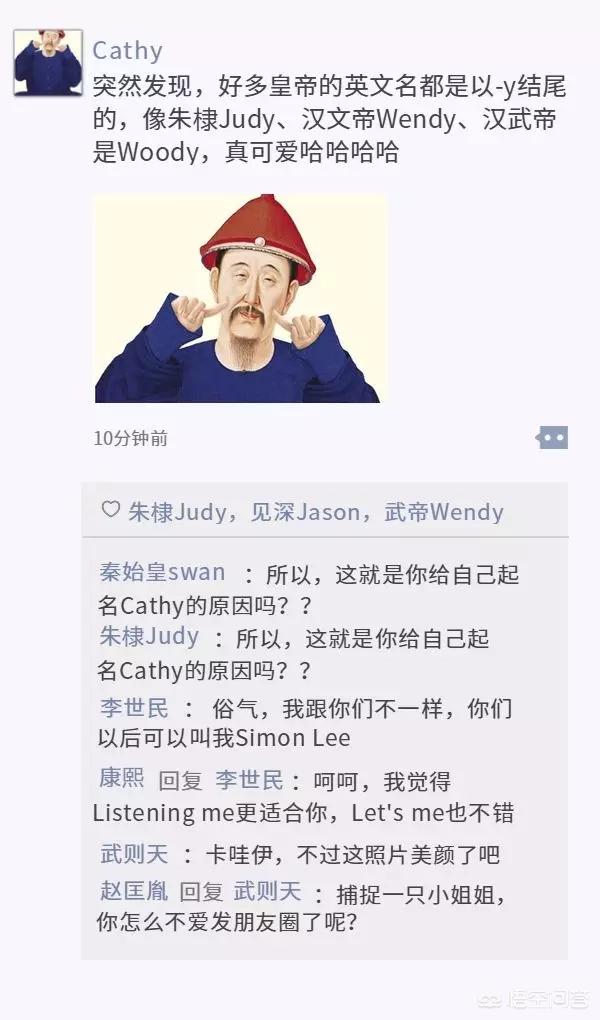Open the like and comment options button
Screen dimensions: 600x1020
click(x=551, y=437)
